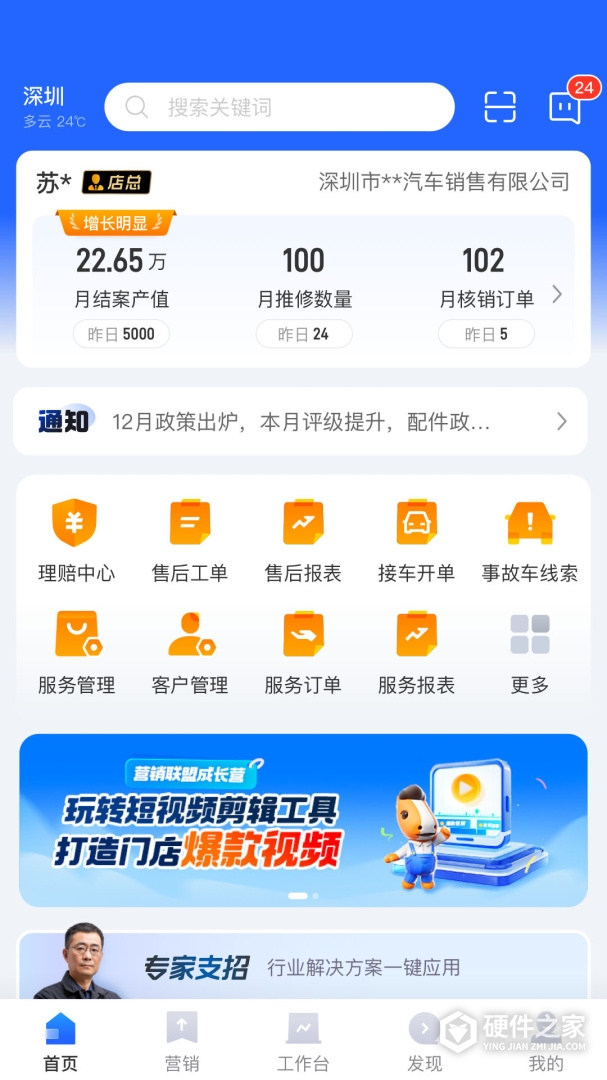Viewport: 607px width, 1080px height.
Task: Switch to the 营销 tab
Action: [182, 1040]
